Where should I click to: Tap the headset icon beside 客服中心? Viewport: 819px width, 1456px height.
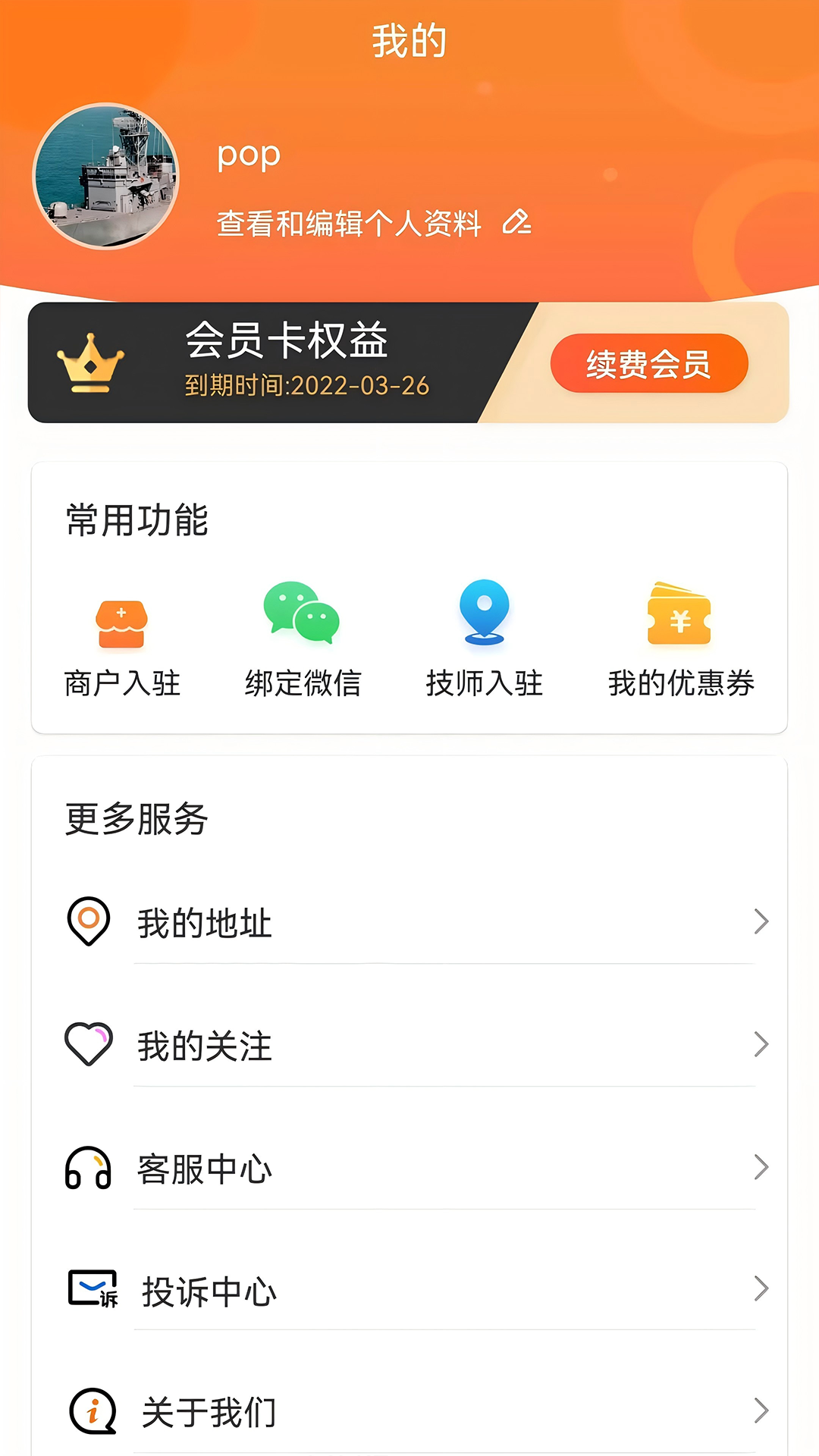point(89,1169)
